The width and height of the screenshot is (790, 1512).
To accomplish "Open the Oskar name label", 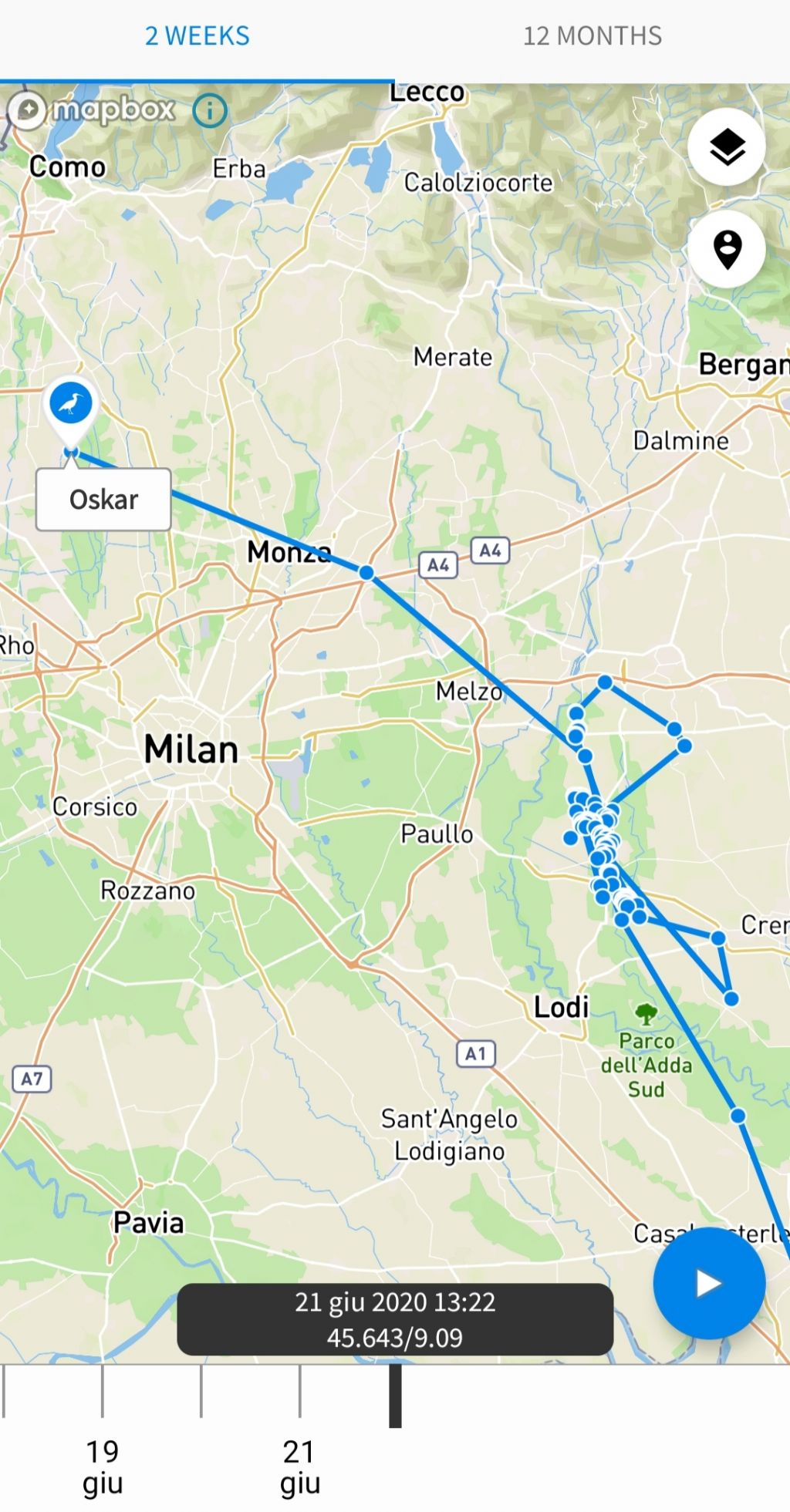I will (x=103, y=500).
